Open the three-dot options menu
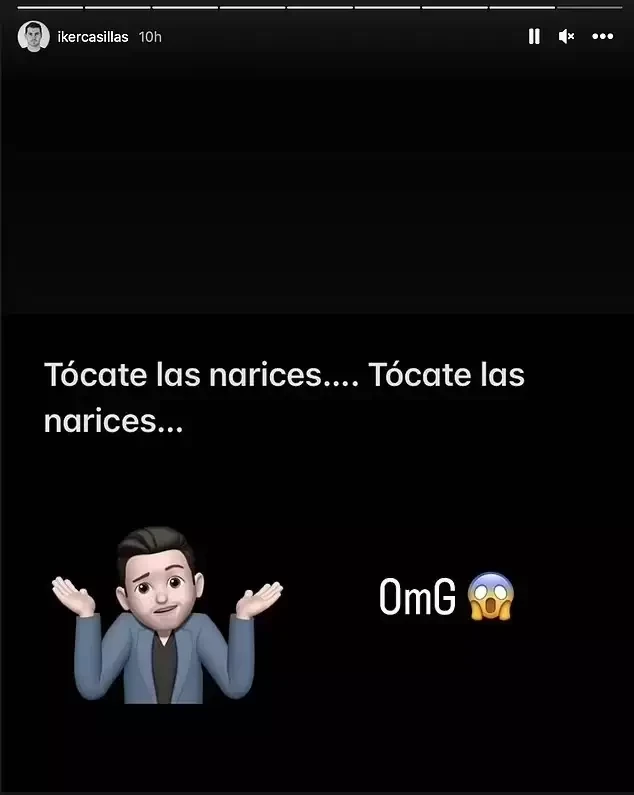 (x=602, y=36)
